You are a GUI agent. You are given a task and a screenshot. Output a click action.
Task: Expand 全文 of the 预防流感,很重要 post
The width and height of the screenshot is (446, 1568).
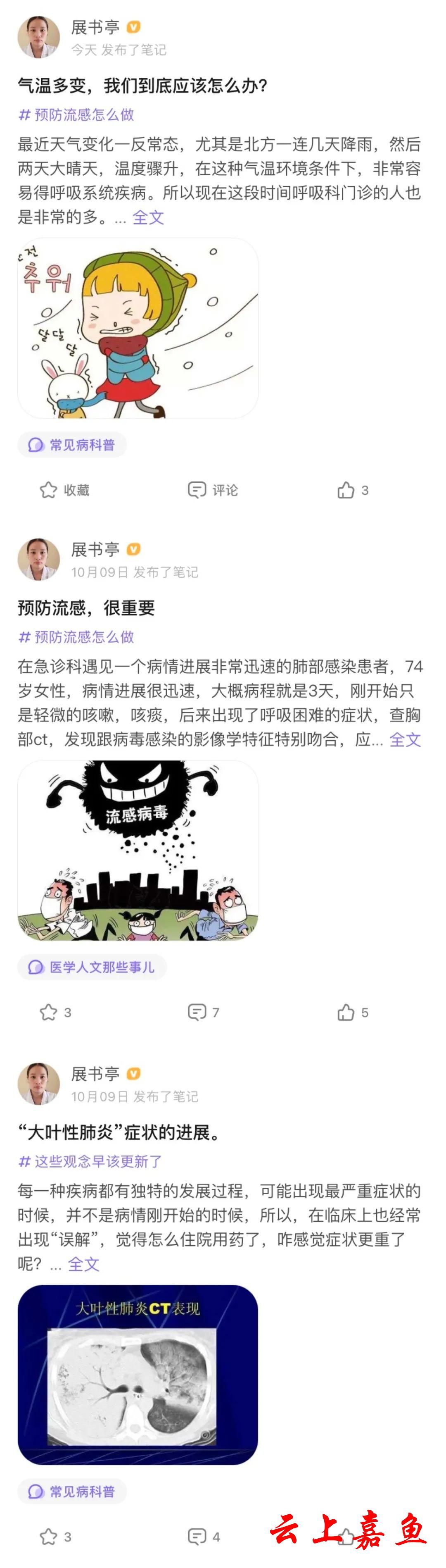click(405, 739)
